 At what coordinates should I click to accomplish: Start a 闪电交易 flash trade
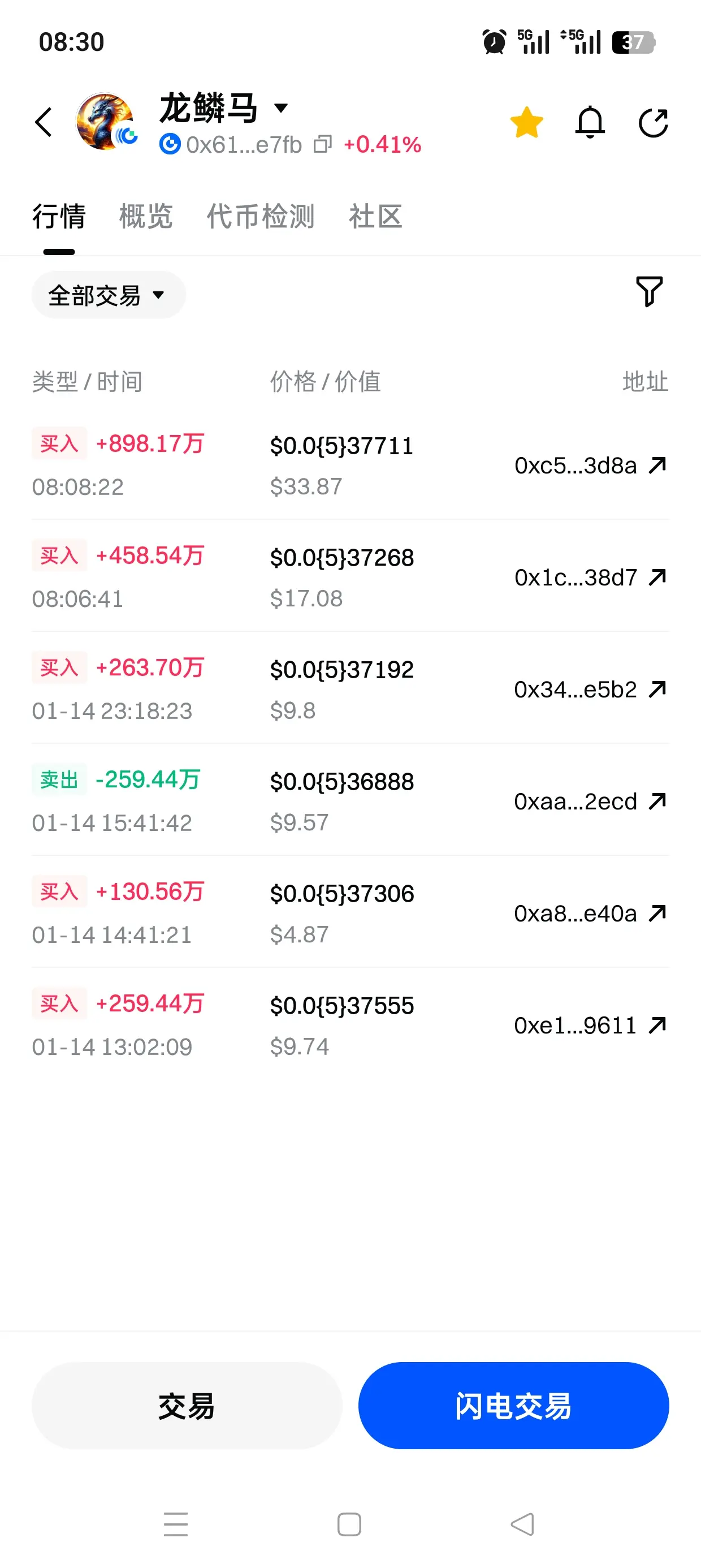[x=513, y=1406]
